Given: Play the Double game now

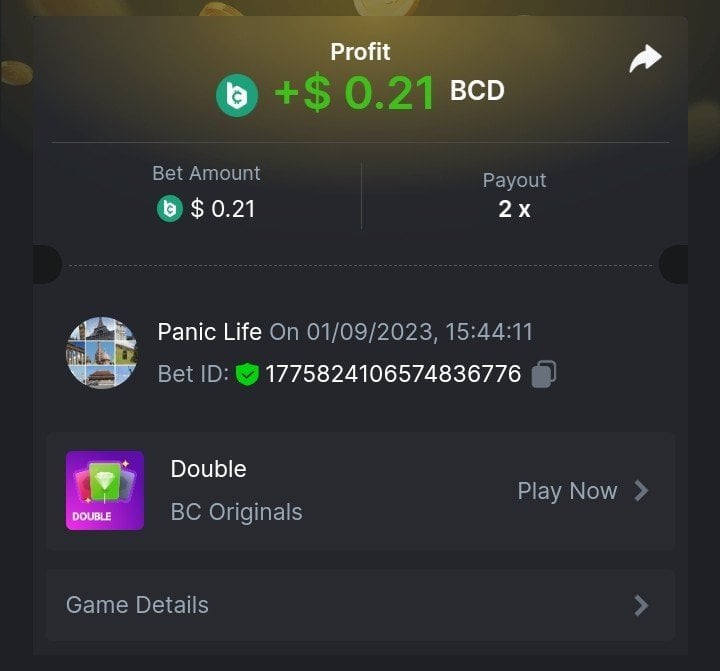Looking at the screenshot, I should coord(582,491).
